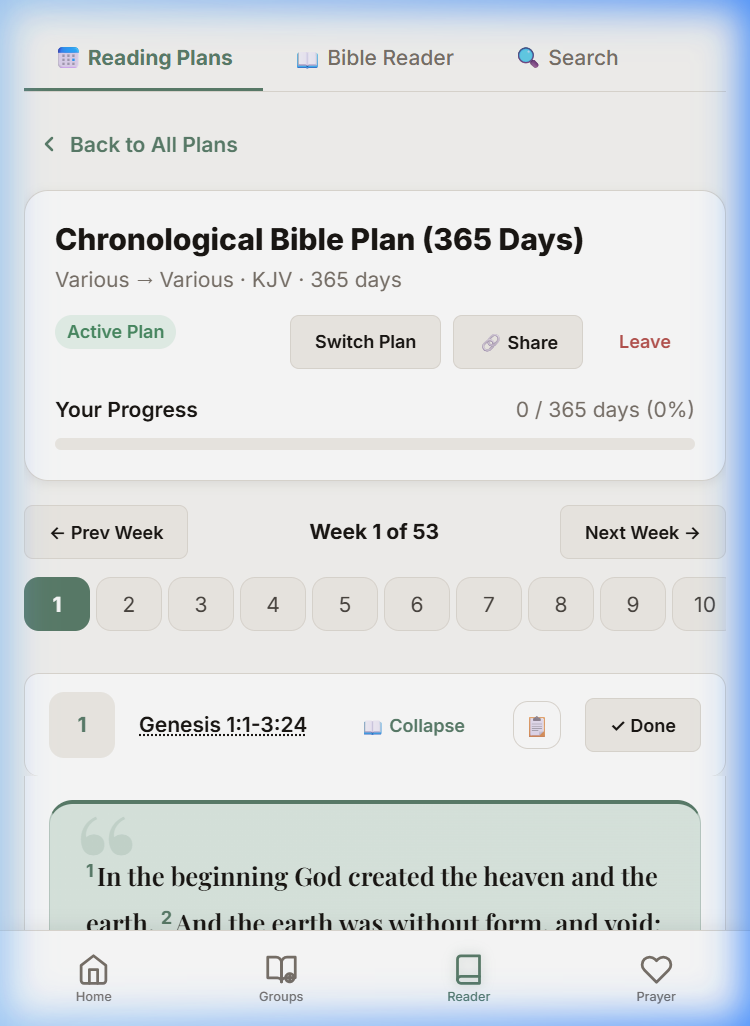Switch to the Bible Reader tab
This screenshot has height=1026, width=750.
click(x=374, y=58)
